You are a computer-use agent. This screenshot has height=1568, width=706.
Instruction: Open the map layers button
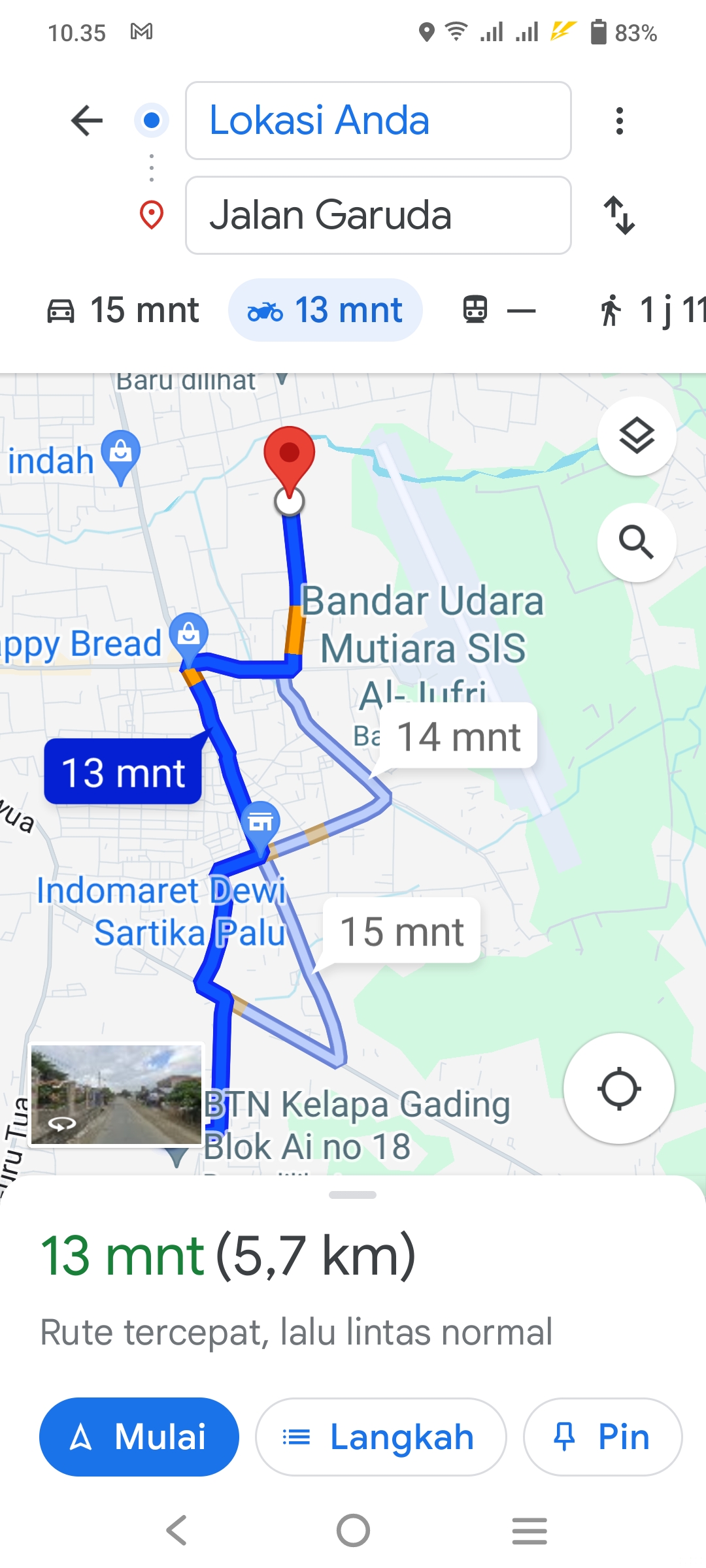(x=637, y=436)
